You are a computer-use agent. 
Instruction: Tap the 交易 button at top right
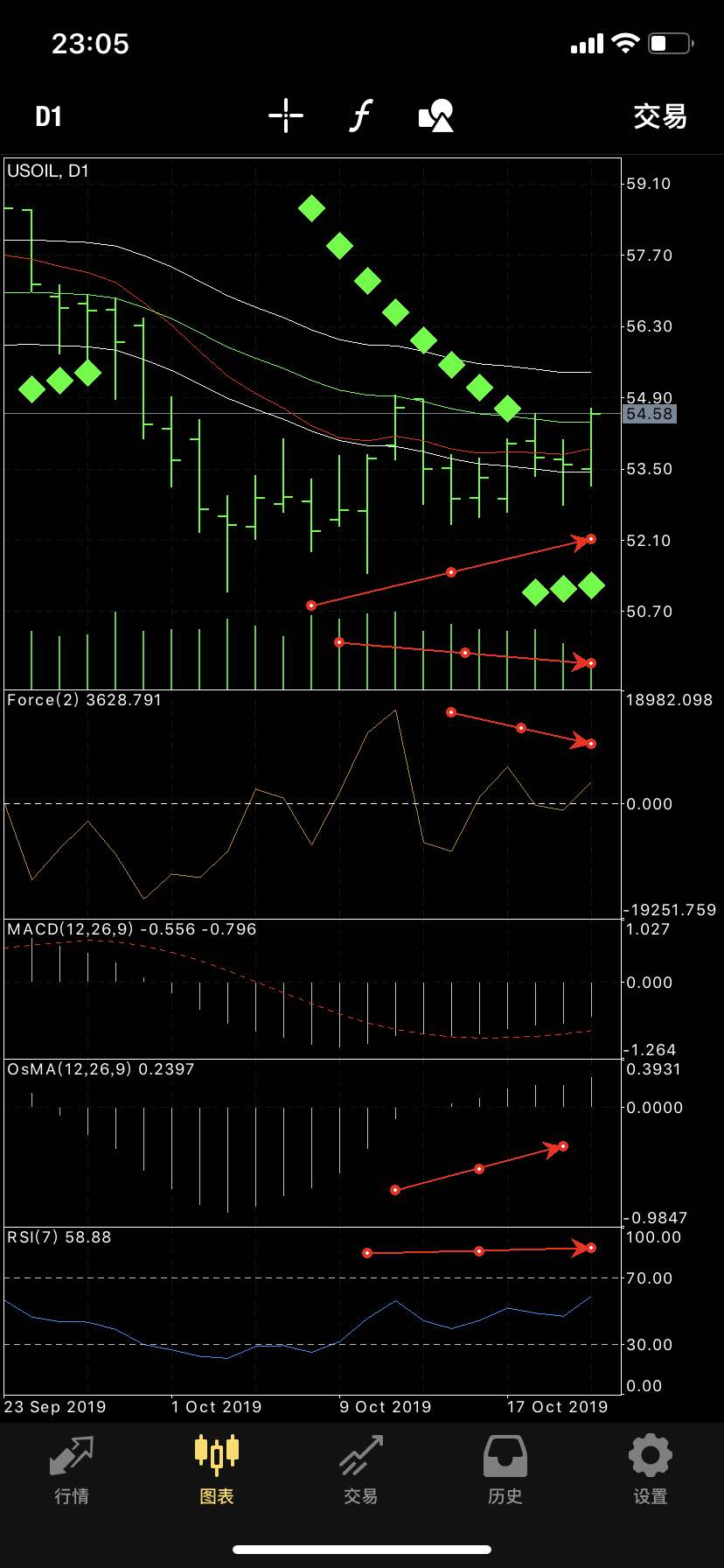coord(660,116)
